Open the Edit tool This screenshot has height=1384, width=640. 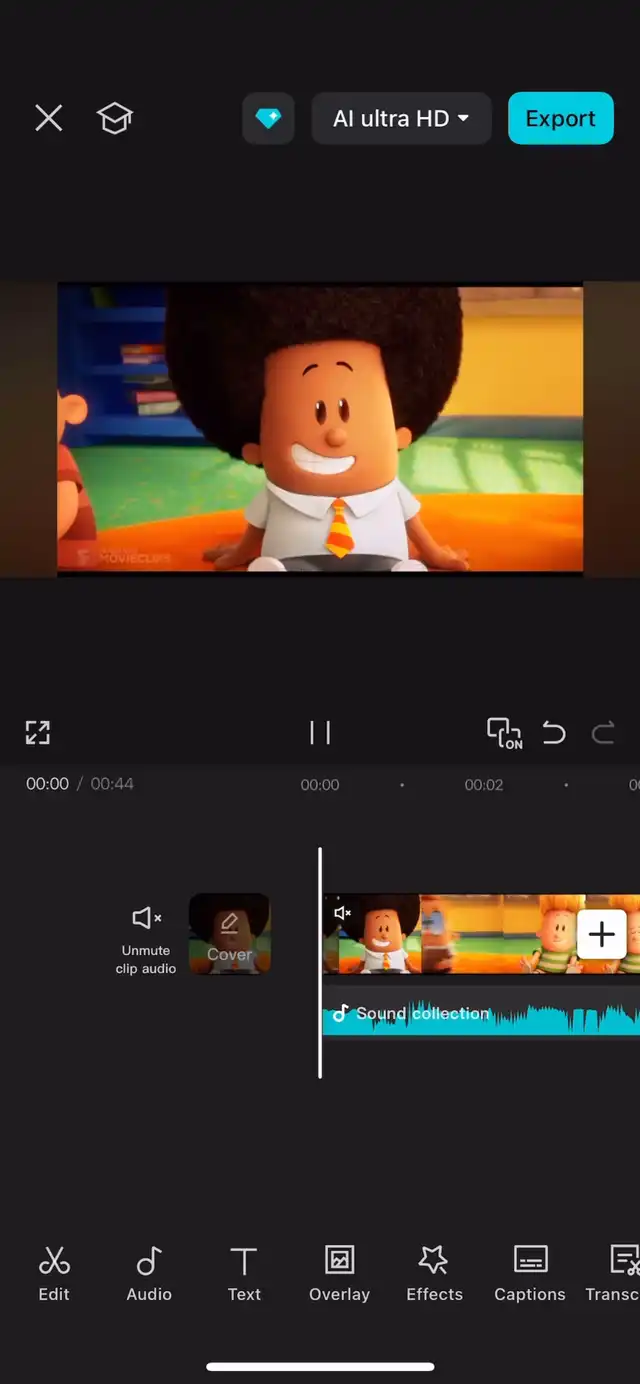[x=54, y=1273]
